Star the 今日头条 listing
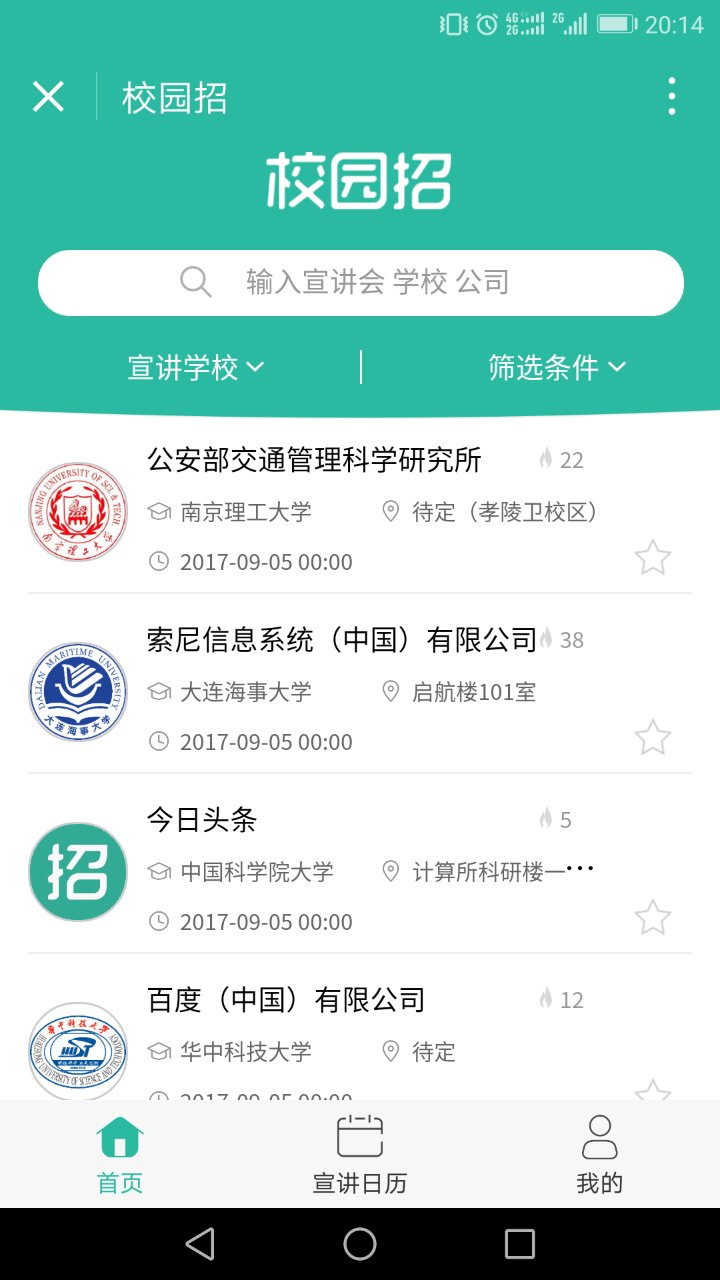The width and height of the screenshot is (720, 1280). [x=653, y=917]
